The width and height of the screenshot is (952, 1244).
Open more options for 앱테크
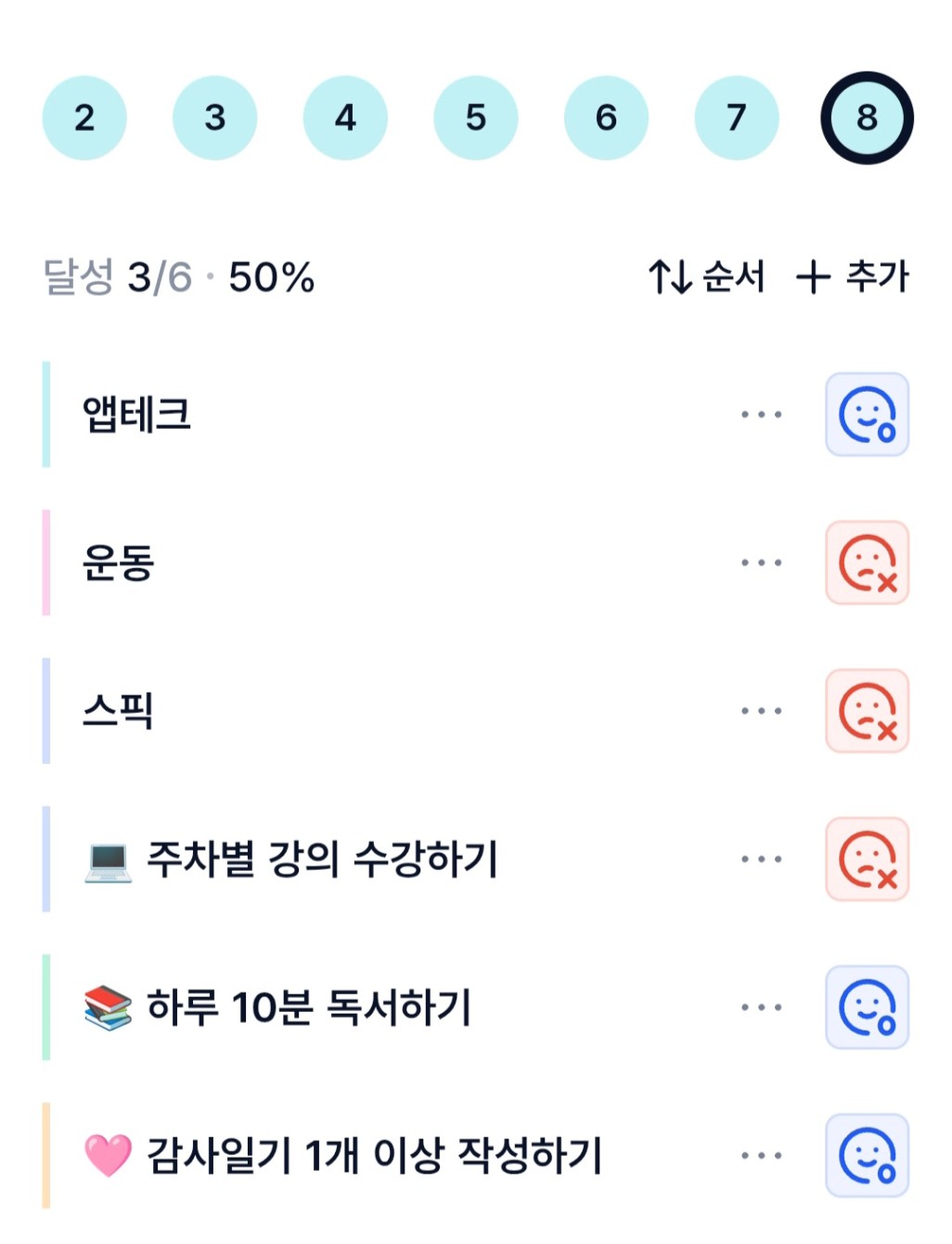[x=761, y=414]
